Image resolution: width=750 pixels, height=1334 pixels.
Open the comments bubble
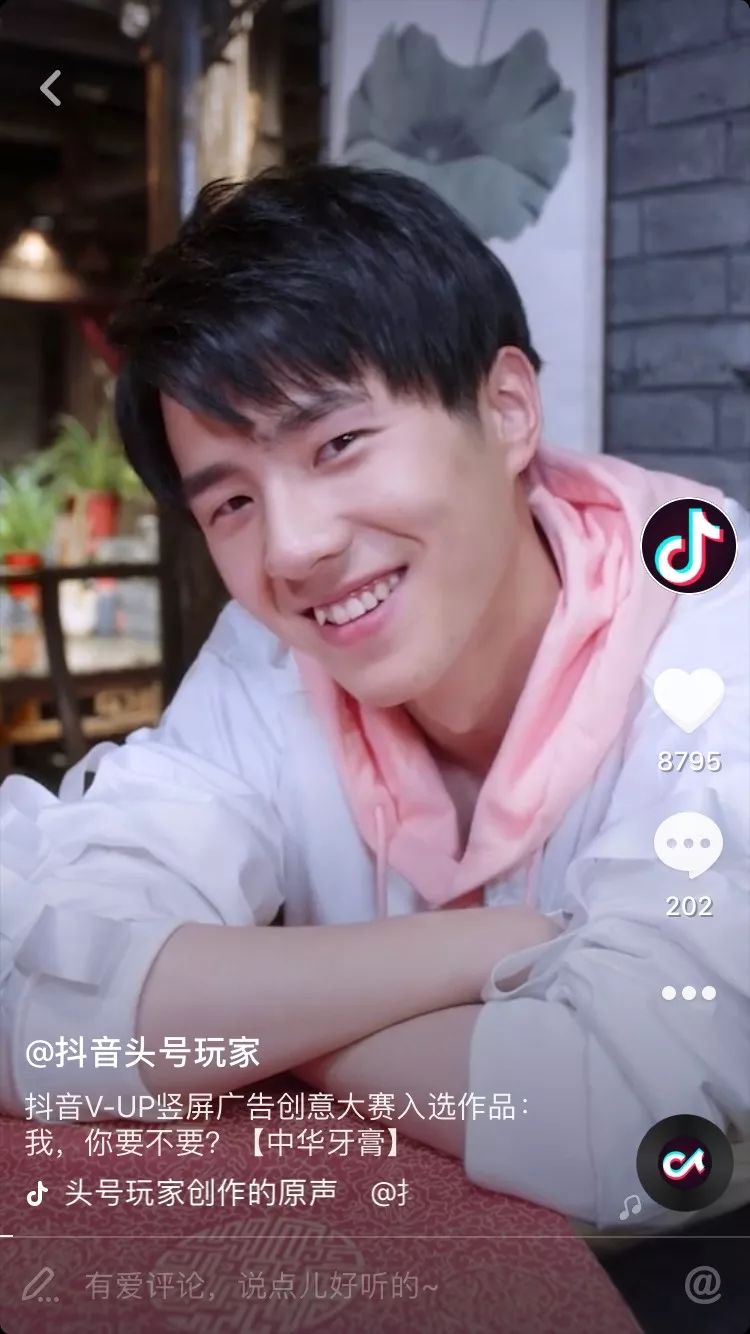point(689,845)
